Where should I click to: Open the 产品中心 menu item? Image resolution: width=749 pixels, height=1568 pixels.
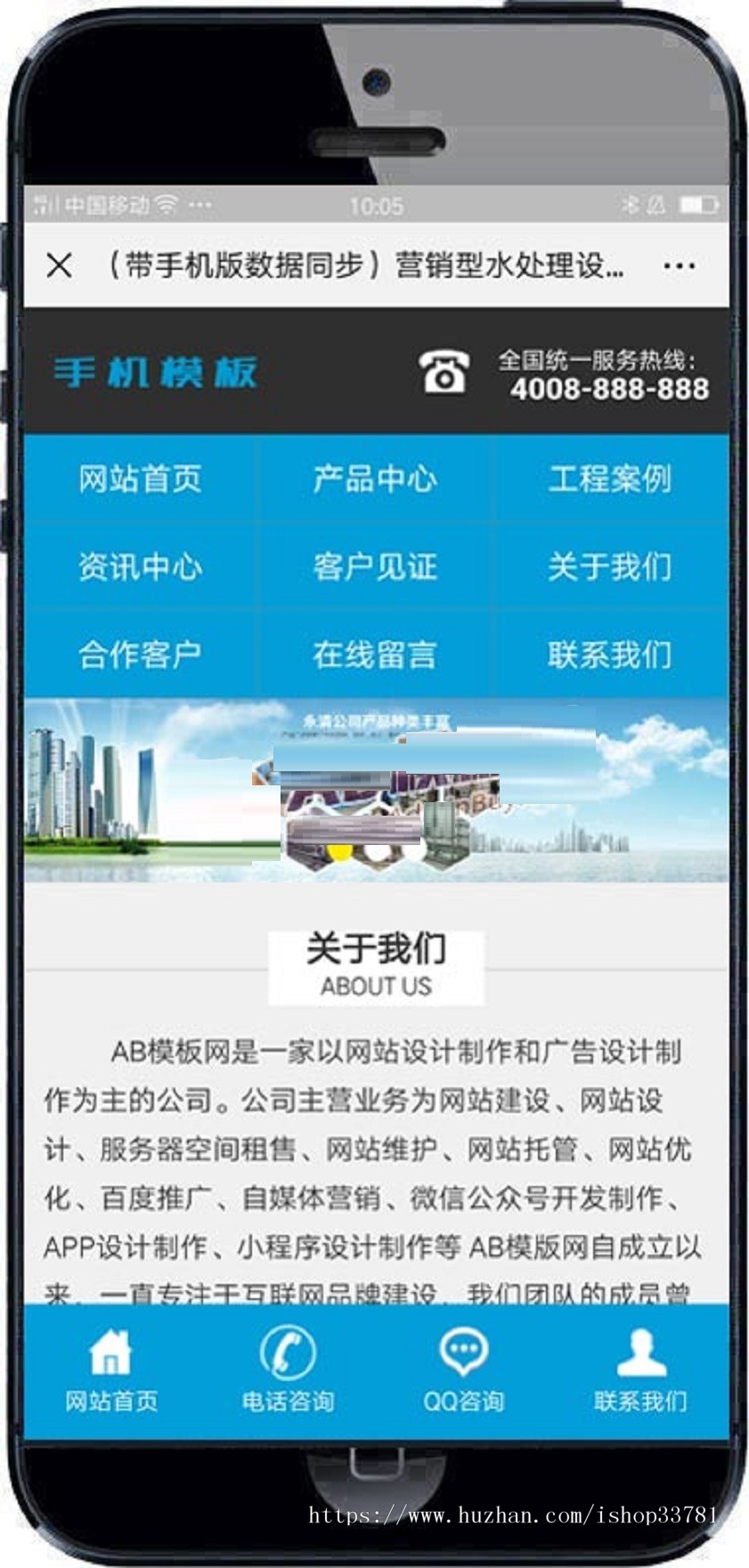(x=375, y=478)
